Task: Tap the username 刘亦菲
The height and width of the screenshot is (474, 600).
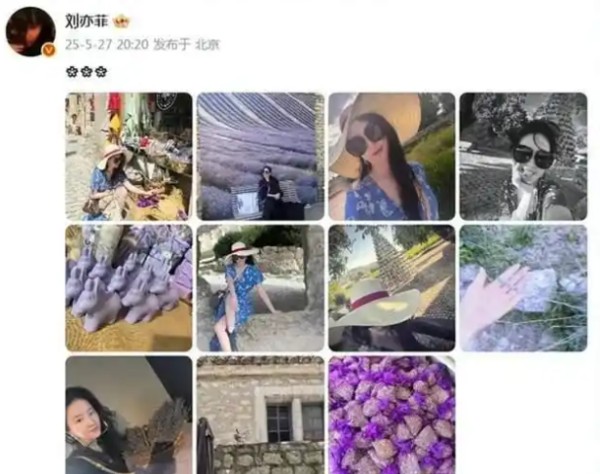Action: (87, 20)
